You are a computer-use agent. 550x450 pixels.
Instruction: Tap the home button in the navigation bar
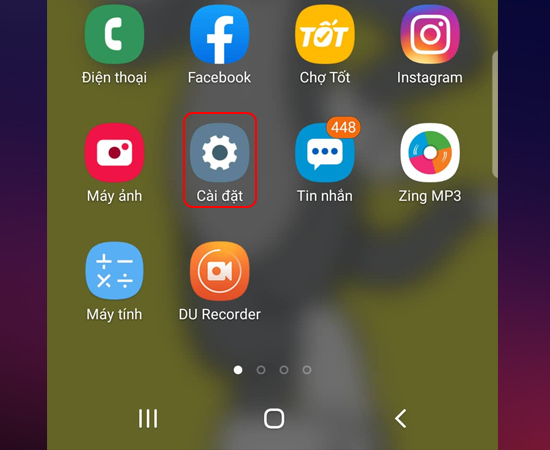click(x=274, y=418)
